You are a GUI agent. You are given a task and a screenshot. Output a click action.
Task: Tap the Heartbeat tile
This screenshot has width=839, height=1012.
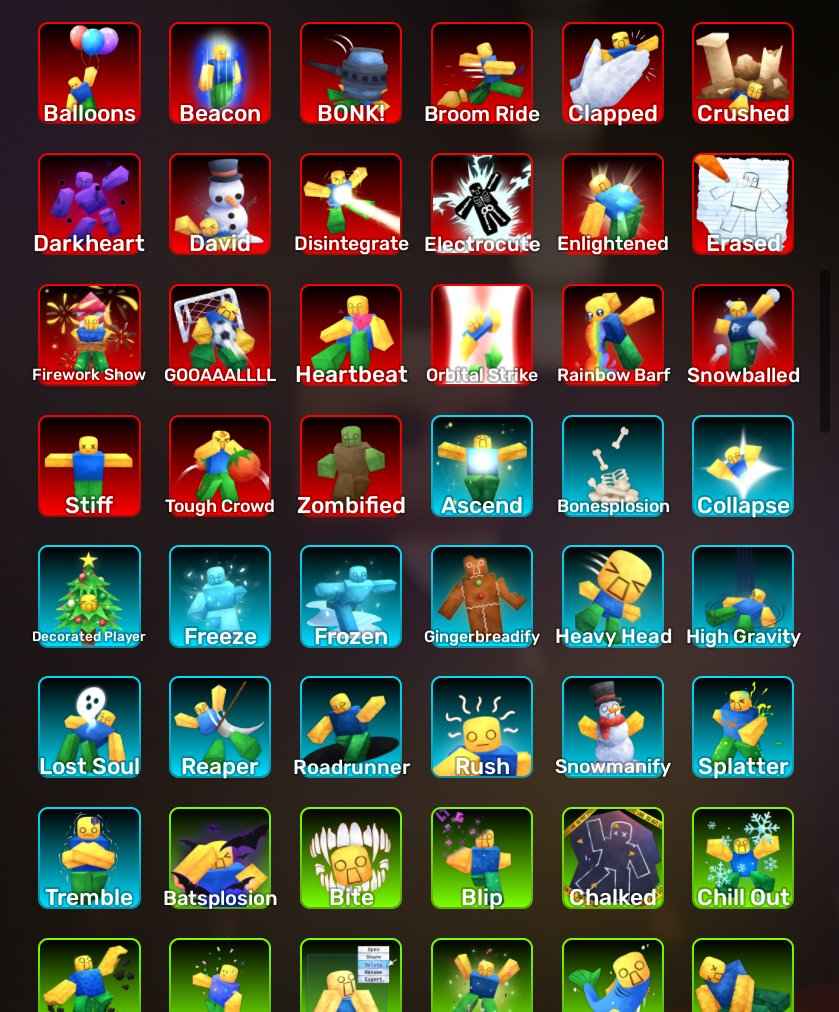(351, 335)
